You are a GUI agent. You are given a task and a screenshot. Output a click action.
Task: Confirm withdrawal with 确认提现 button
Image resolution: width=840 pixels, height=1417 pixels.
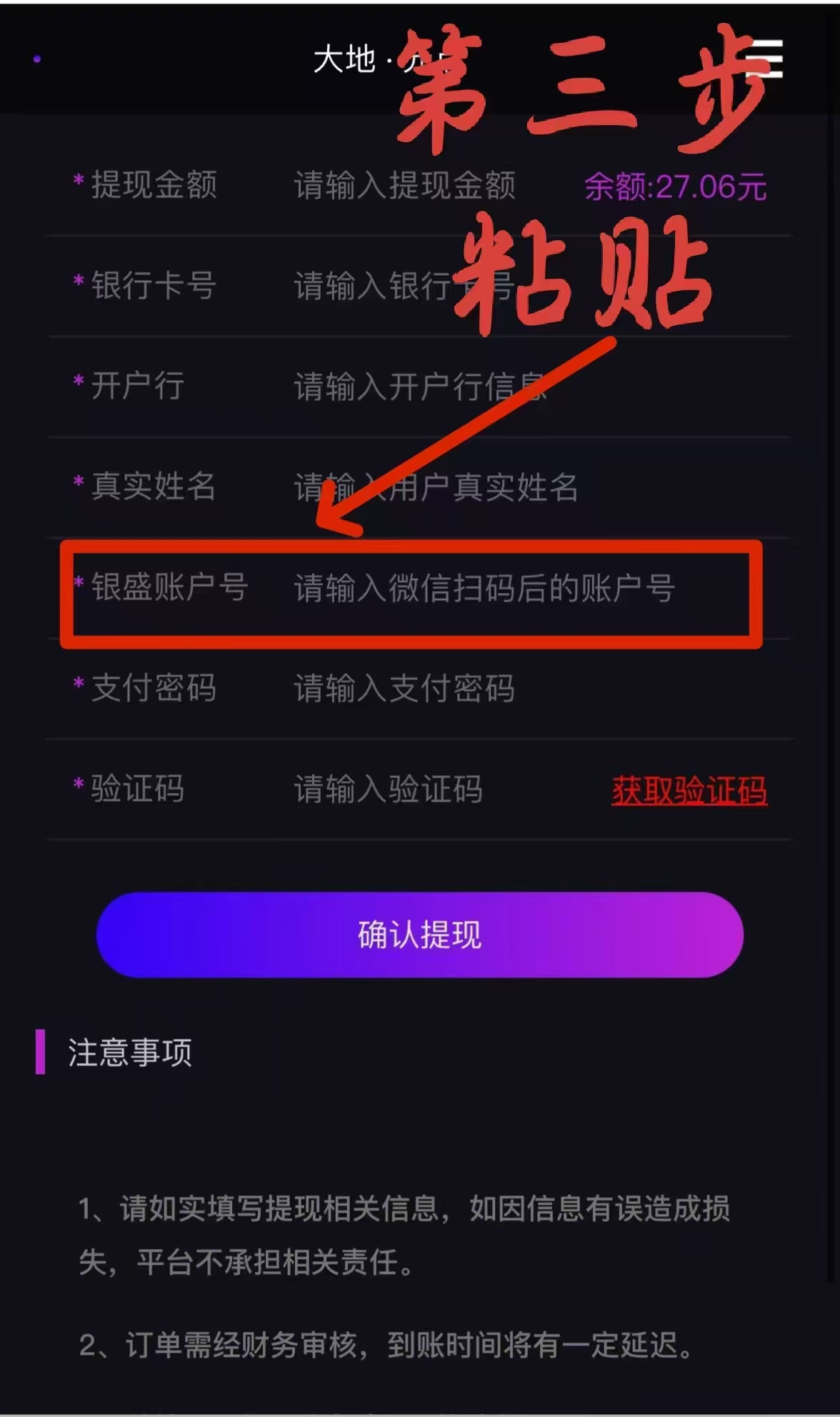click(x=420, y=935)
